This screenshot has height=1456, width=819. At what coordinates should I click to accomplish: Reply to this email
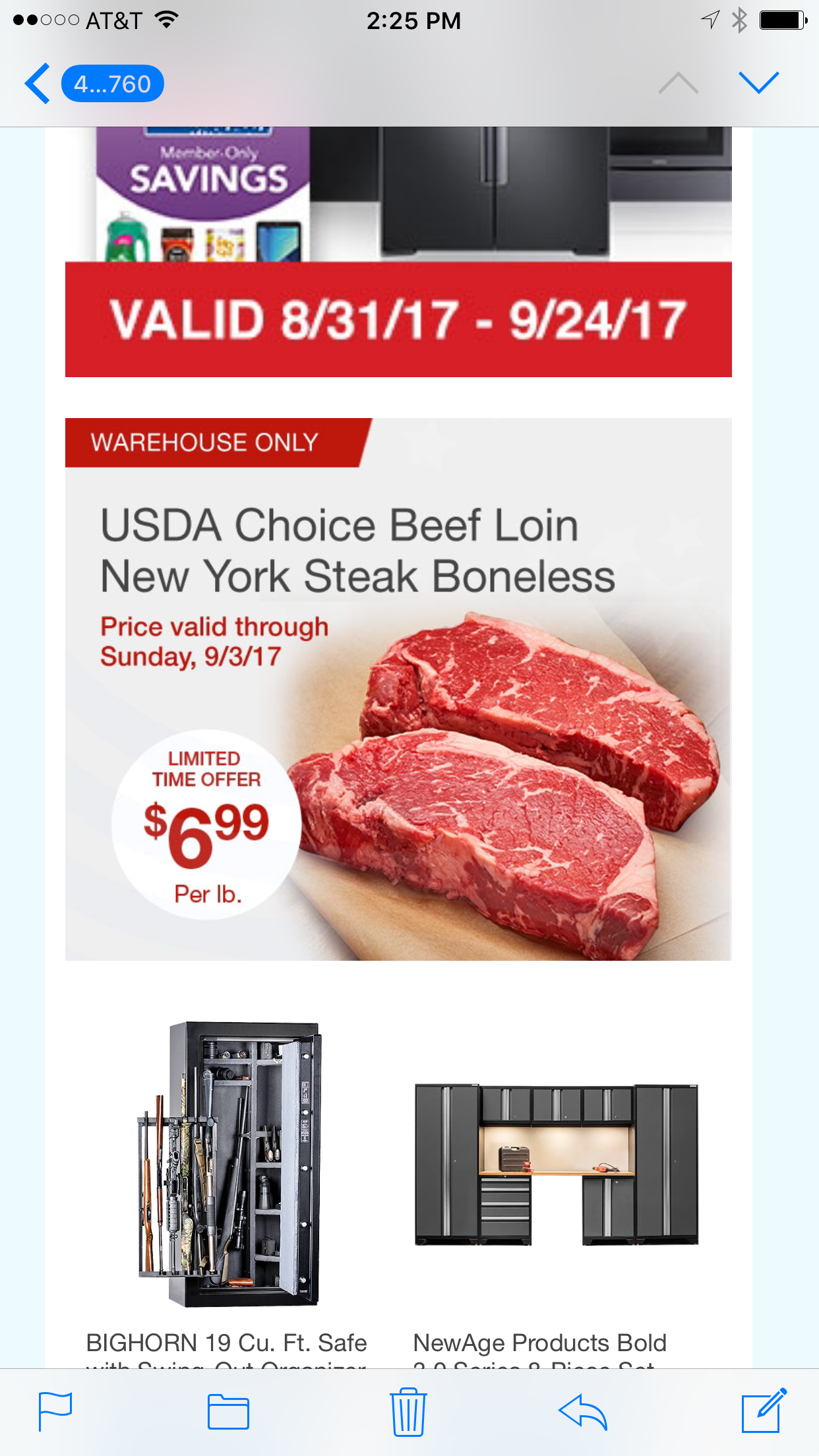(582, 1412)
